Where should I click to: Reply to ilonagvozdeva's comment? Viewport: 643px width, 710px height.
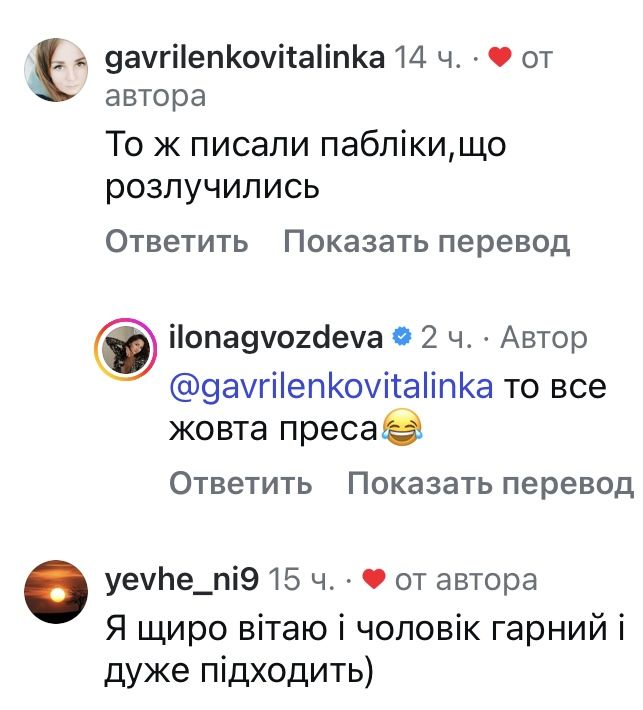click(x=240, y=484)
